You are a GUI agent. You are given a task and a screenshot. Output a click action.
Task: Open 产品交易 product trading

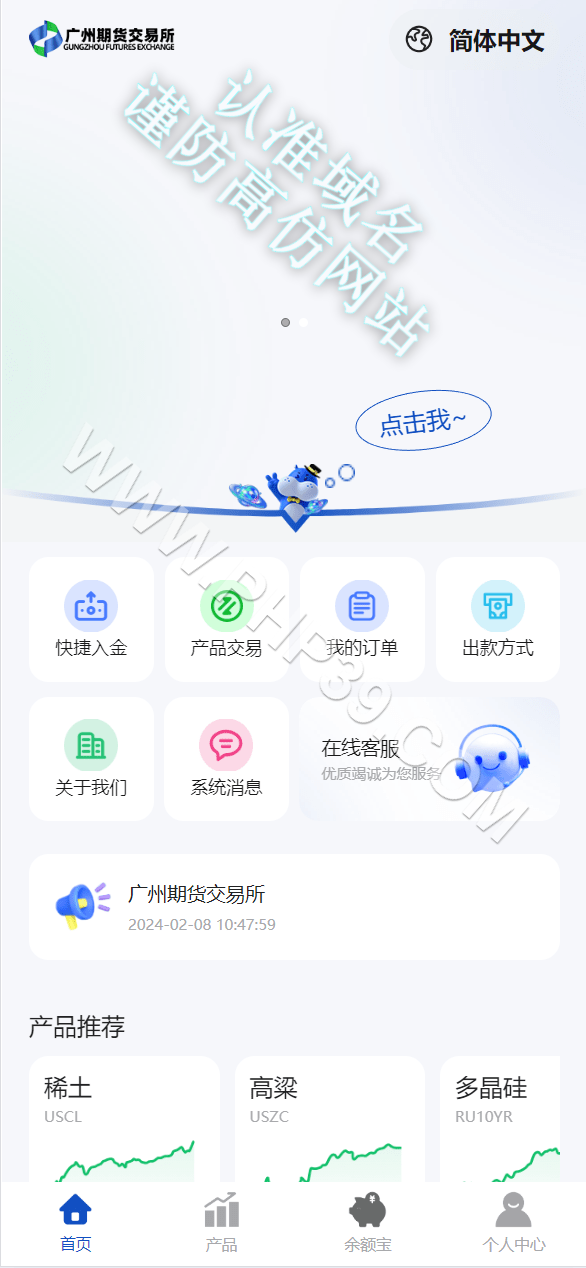point(226,620)
